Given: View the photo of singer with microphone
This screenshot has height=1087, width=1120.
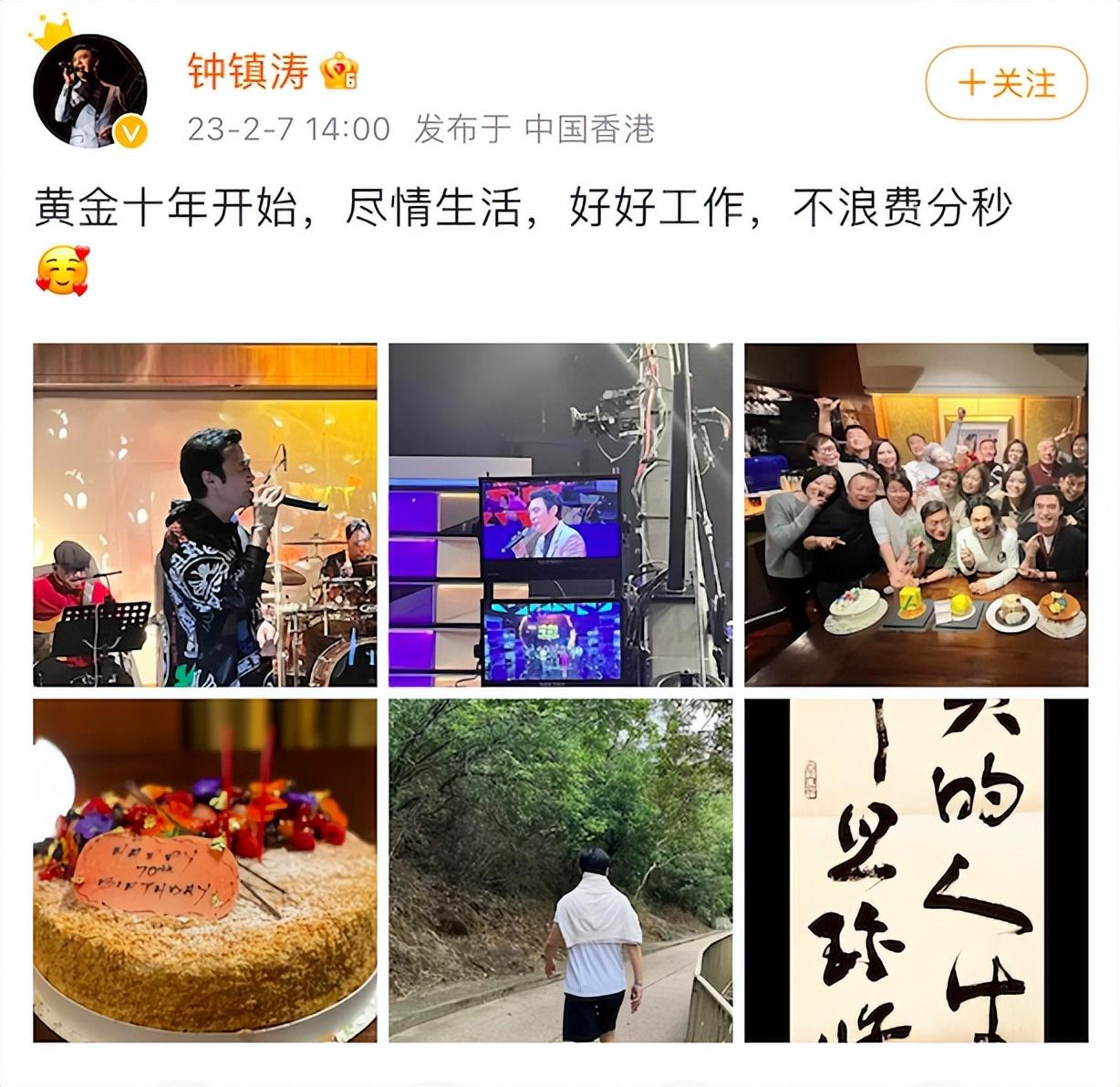Looking at the screenshot, I should 205,514.
